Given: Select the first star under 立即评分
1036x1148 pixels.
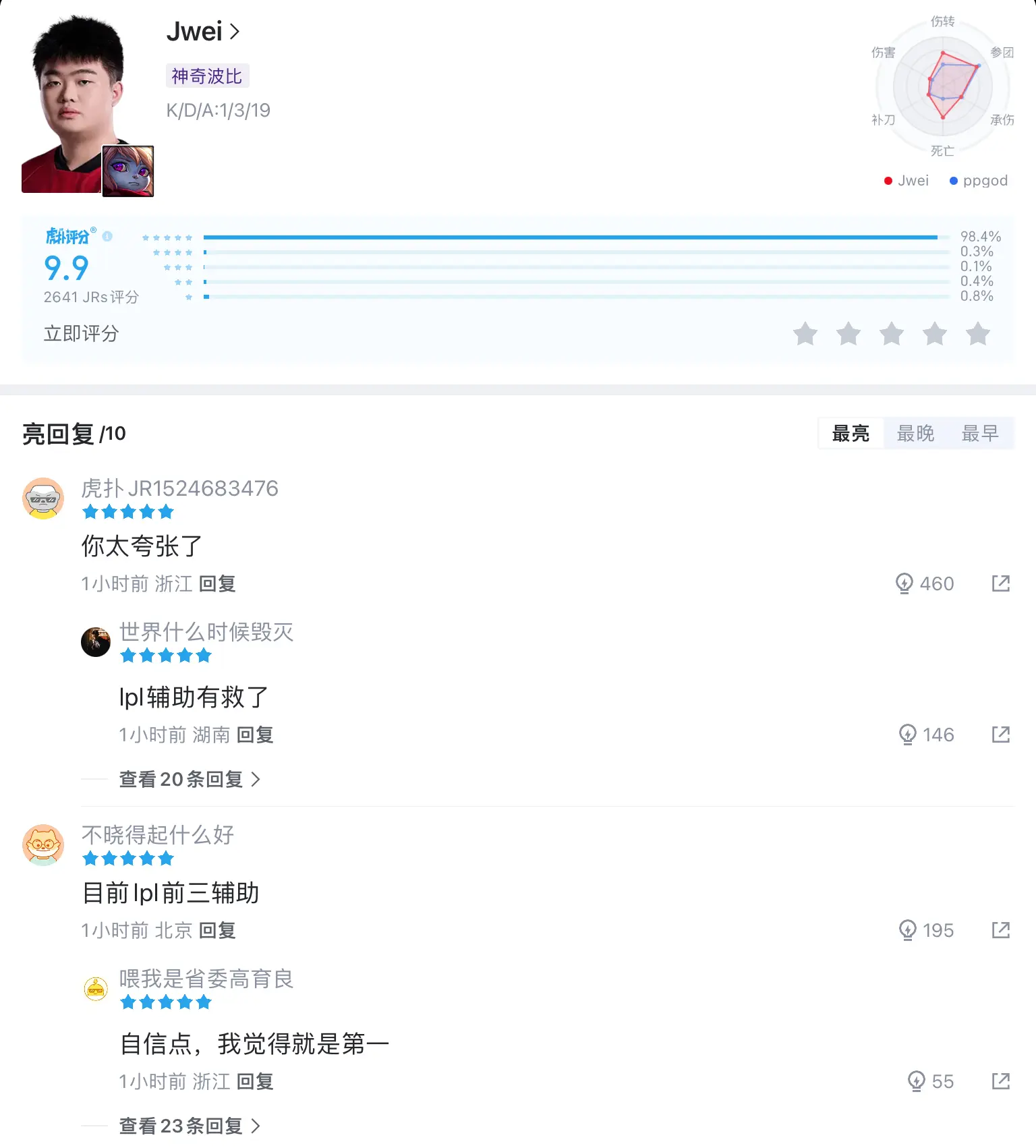Looking at the screenshot, I should point(805,334).
